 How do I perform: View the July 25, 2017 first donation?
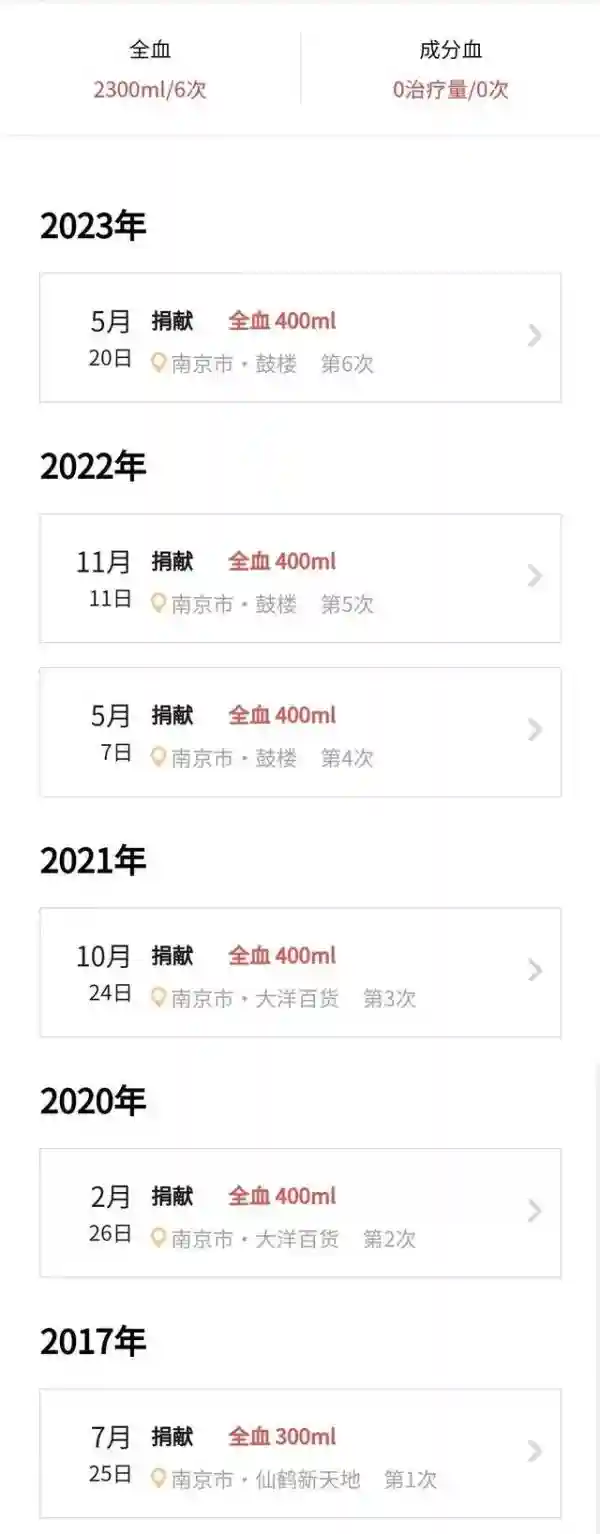[x=300, y=1453]
